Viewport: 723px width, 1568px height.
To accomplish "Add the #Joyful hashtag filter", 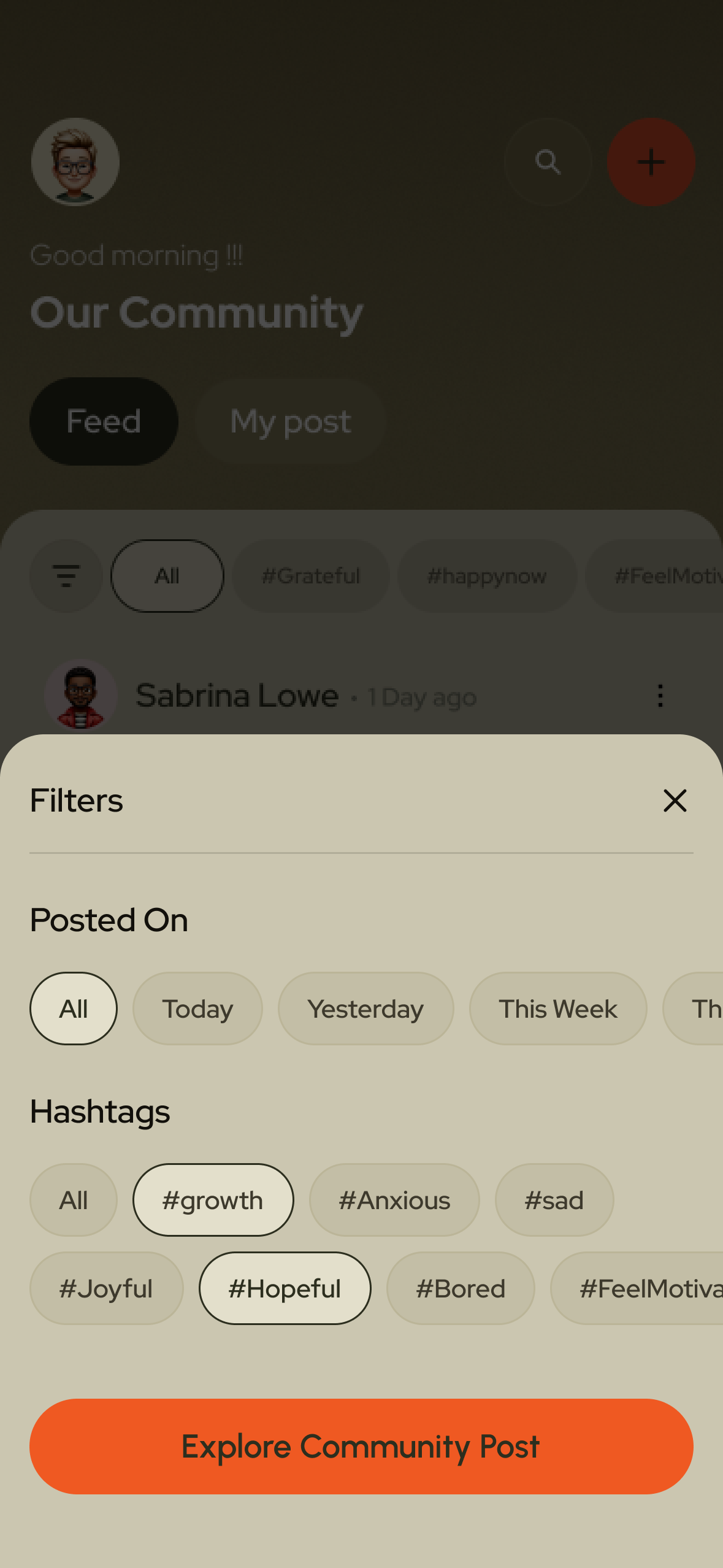I will (x=106, y=1288).
